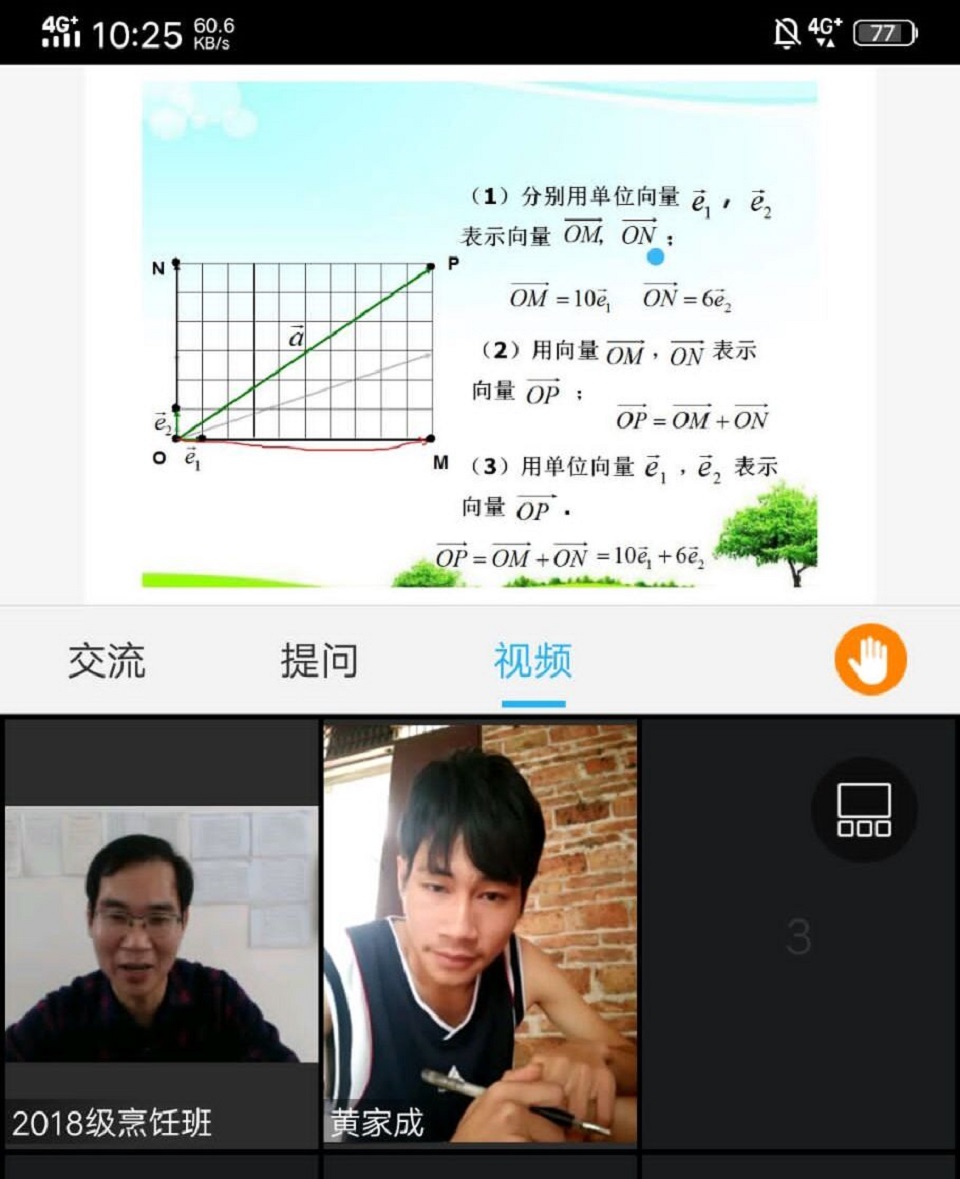Open 黄家成's video feed

480,935
